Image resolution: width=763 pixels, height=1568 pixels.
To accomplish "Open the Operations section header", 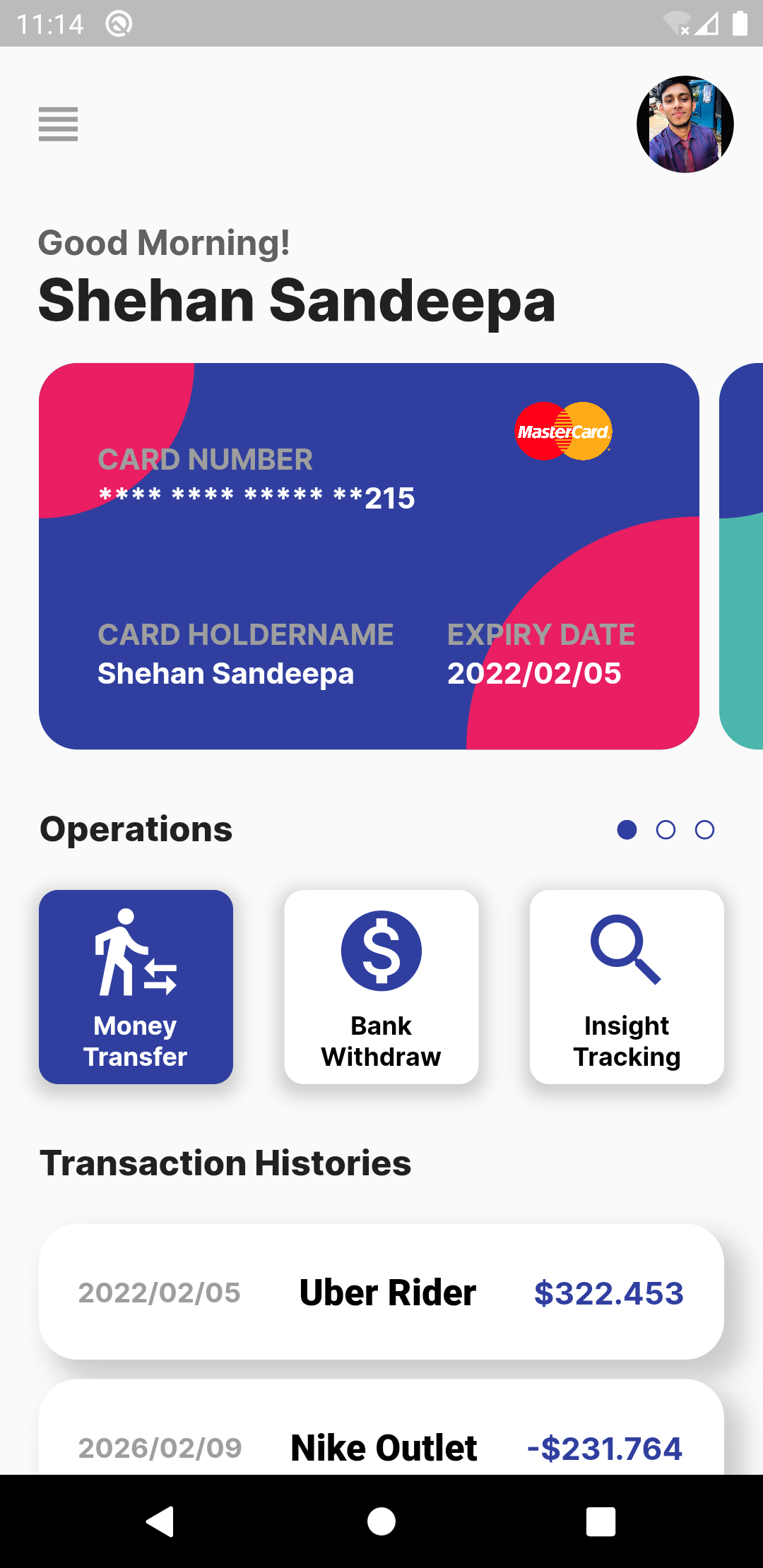I will pos(136,828).
